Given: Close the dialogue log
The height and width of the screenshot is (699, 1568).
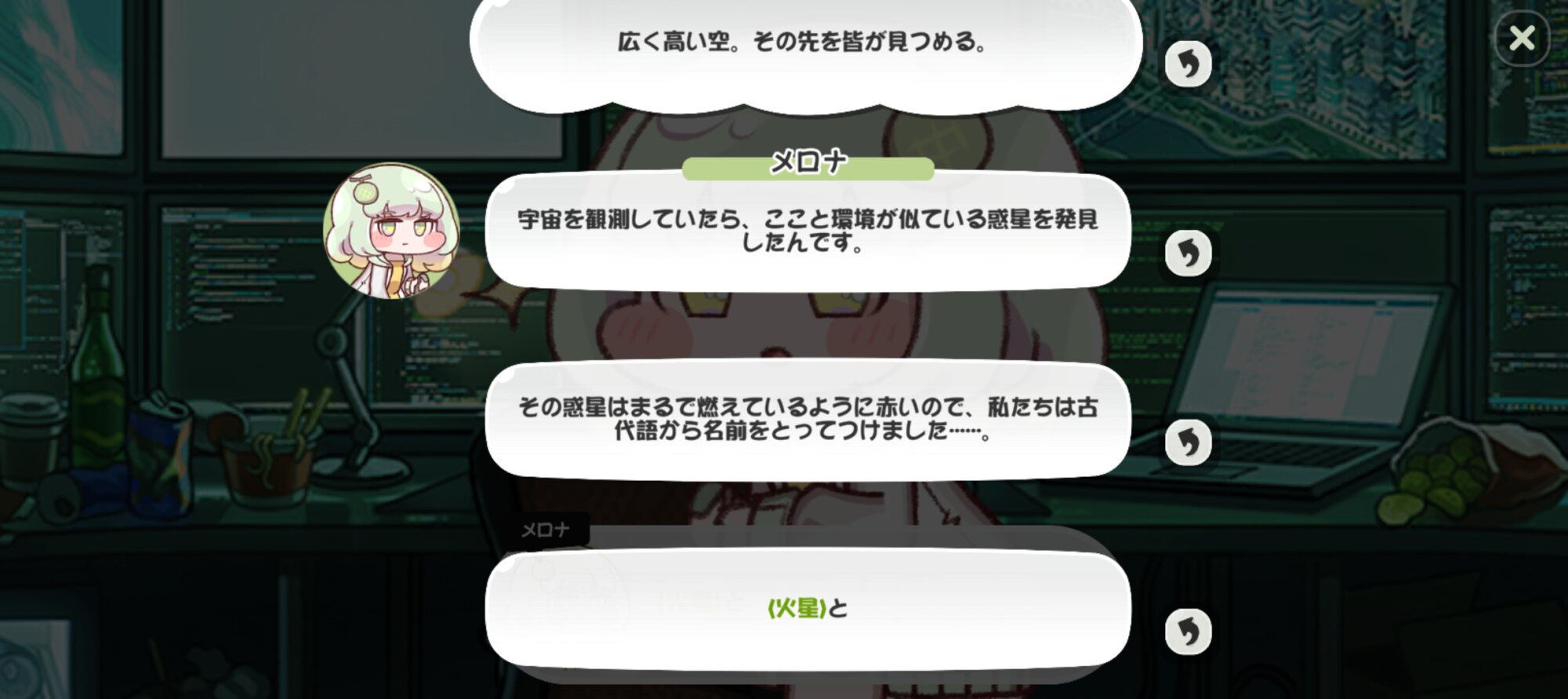Looking at the screenshot, I should (1522, 38).
